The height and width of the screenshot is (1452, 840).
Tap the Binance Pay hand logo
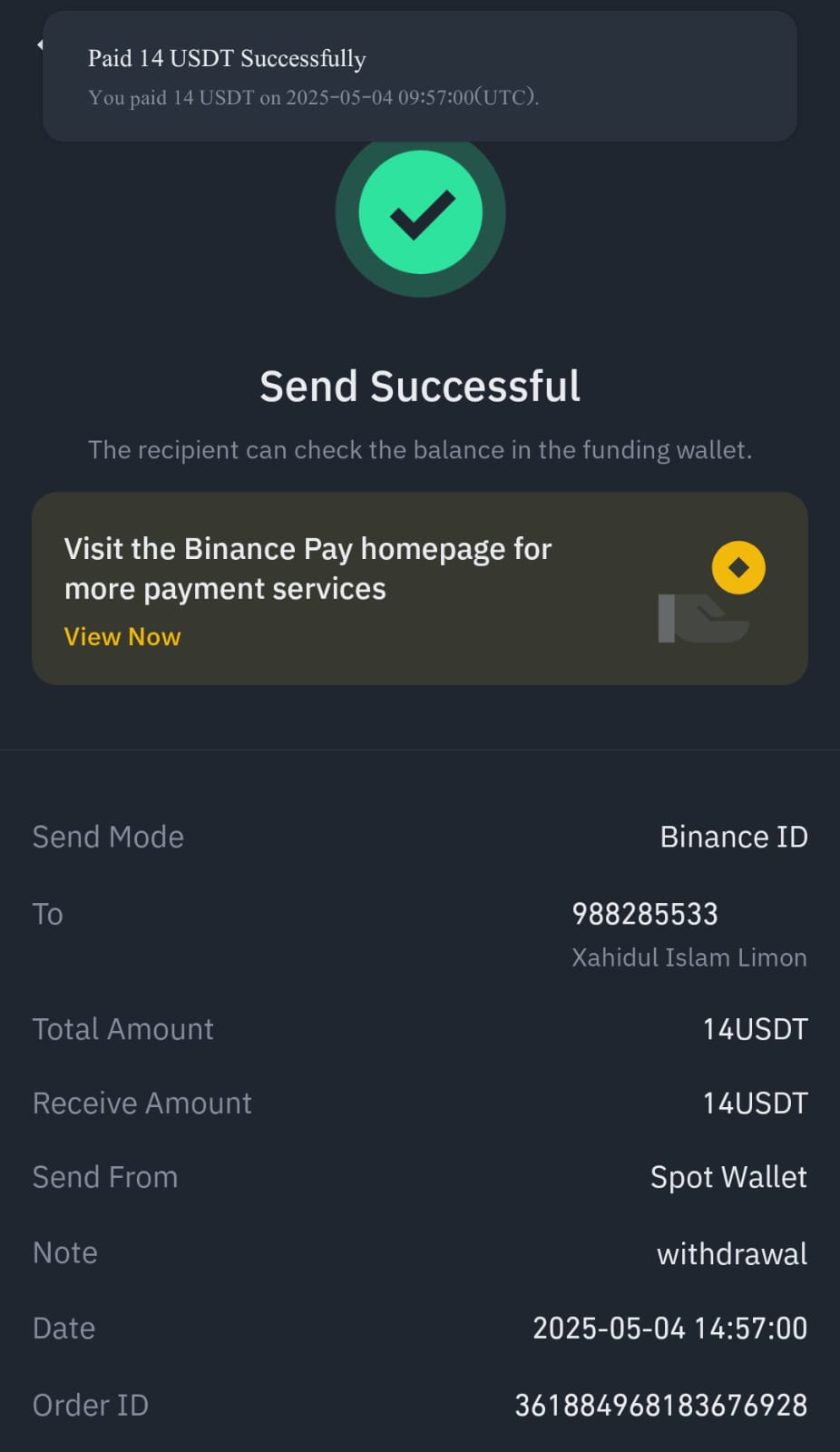pos(703,617)
